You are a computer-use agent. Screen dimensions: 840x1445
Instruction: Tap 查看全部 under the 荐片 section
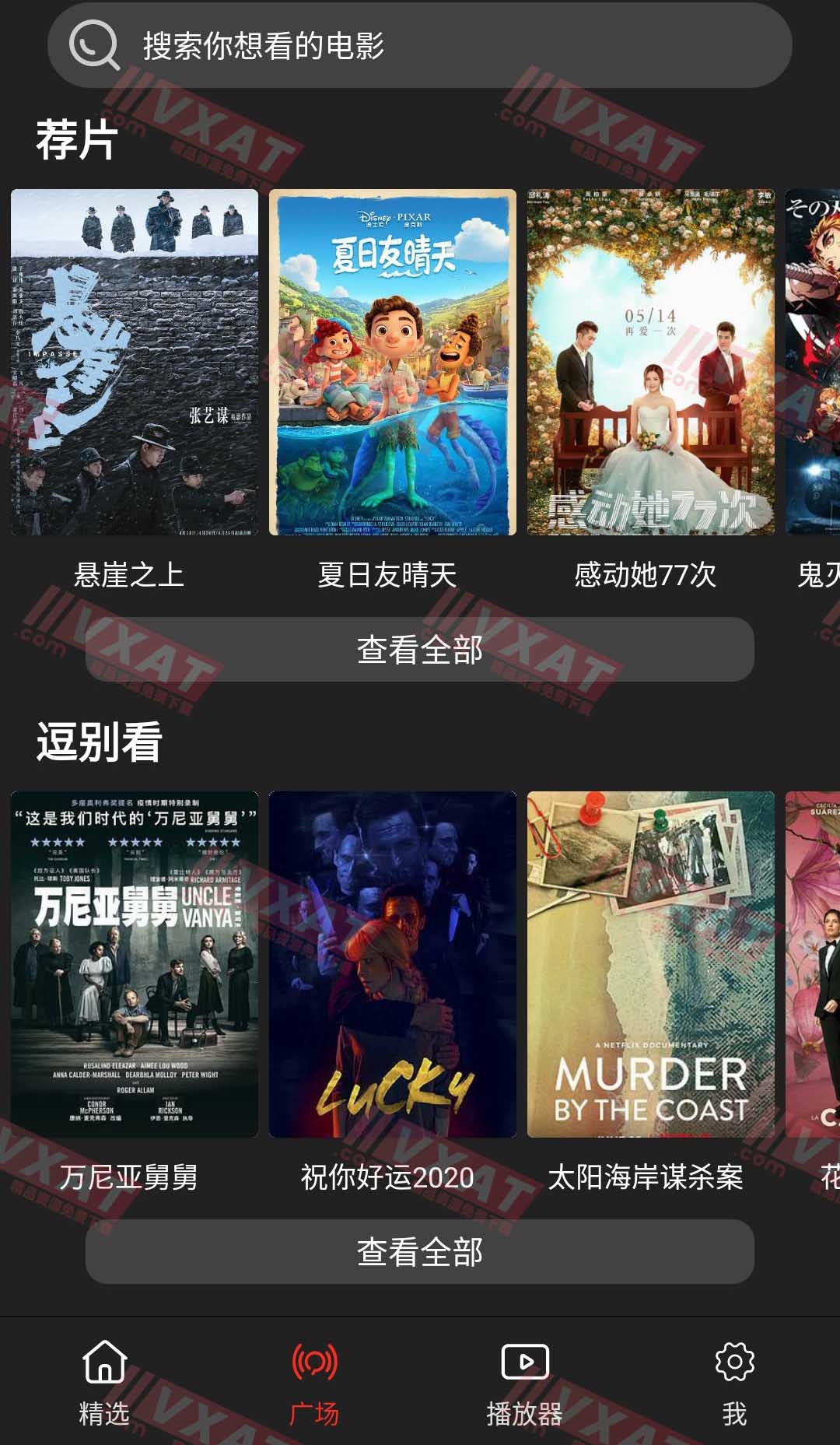tap(420, 650)
